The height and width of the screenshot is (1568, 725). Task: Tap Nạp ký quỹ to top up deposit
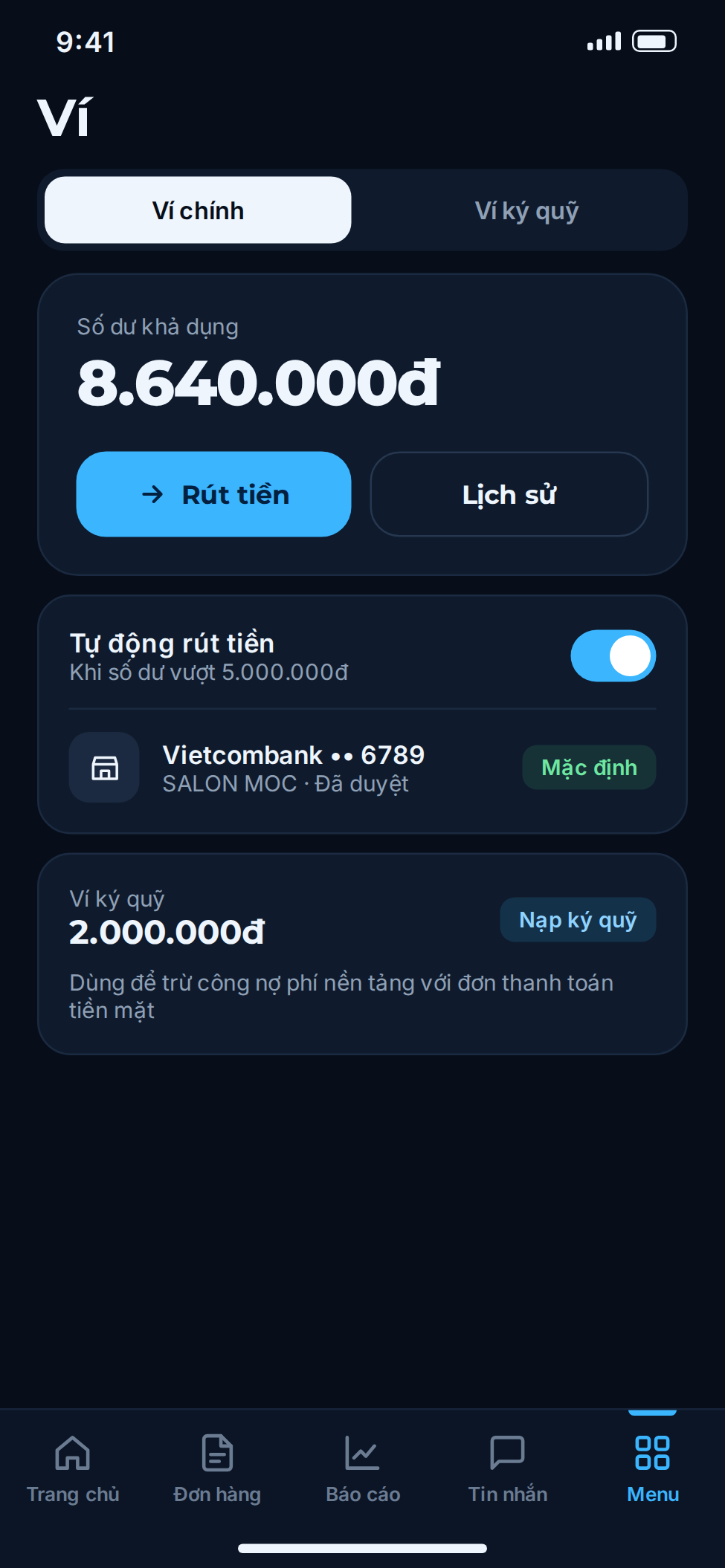tap(578, 920)
